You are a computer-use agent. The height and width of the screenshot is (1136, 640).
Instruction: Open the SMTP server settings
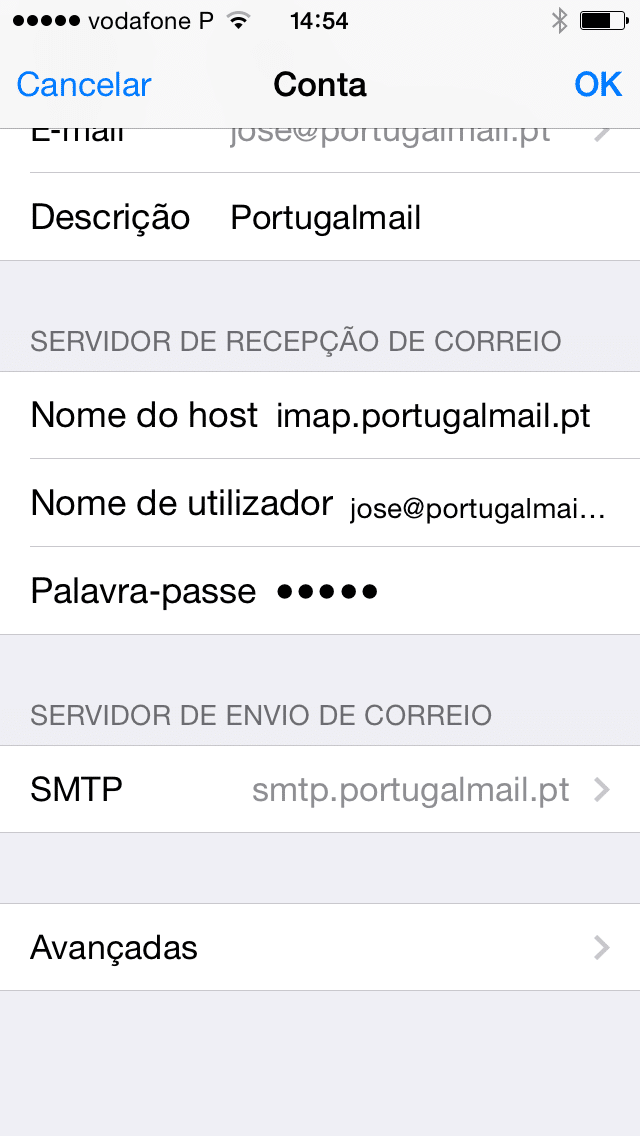[x=320, y=789]
